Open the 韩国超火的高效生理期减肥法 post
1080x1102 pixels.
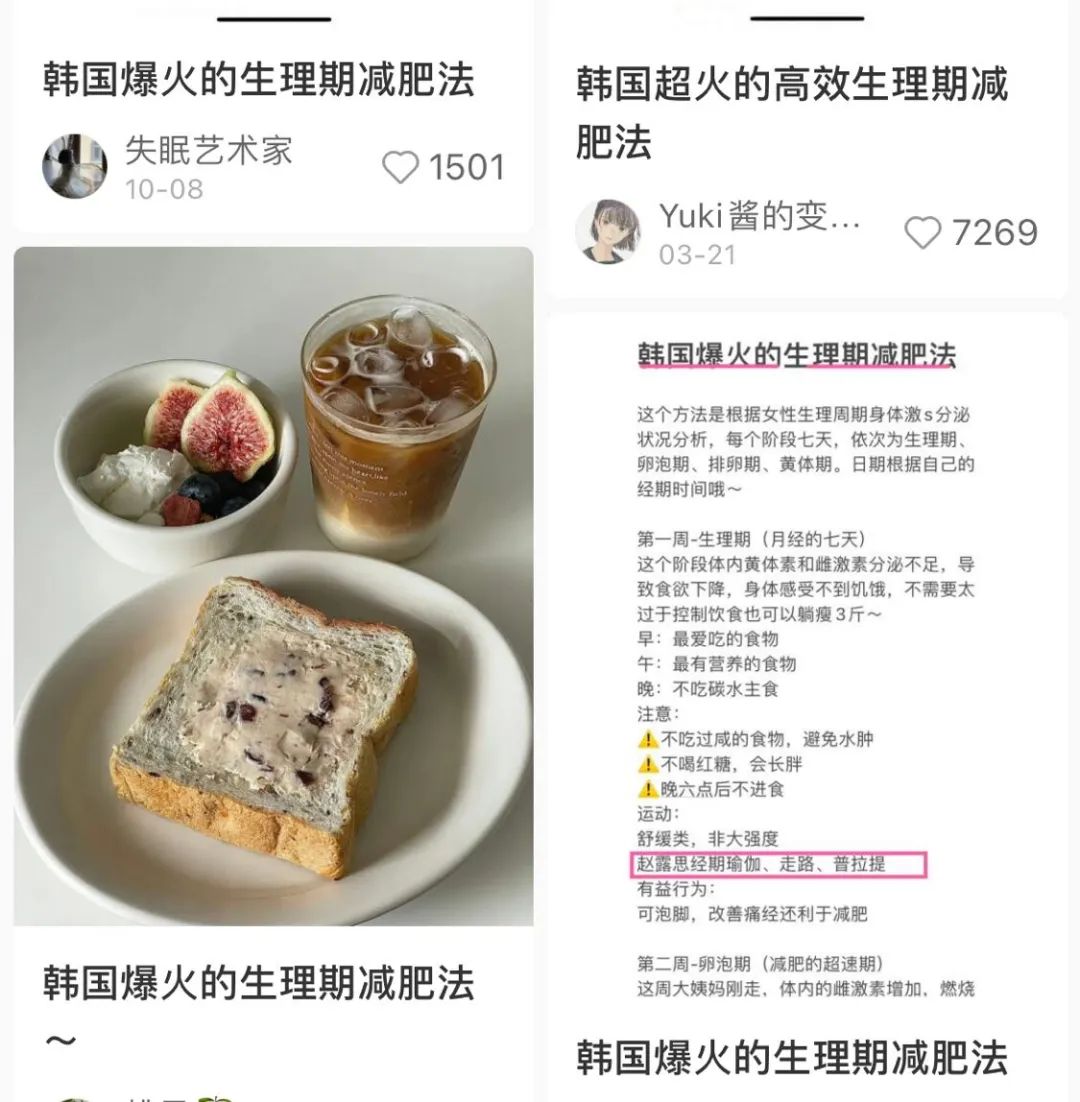coord(791,112)
